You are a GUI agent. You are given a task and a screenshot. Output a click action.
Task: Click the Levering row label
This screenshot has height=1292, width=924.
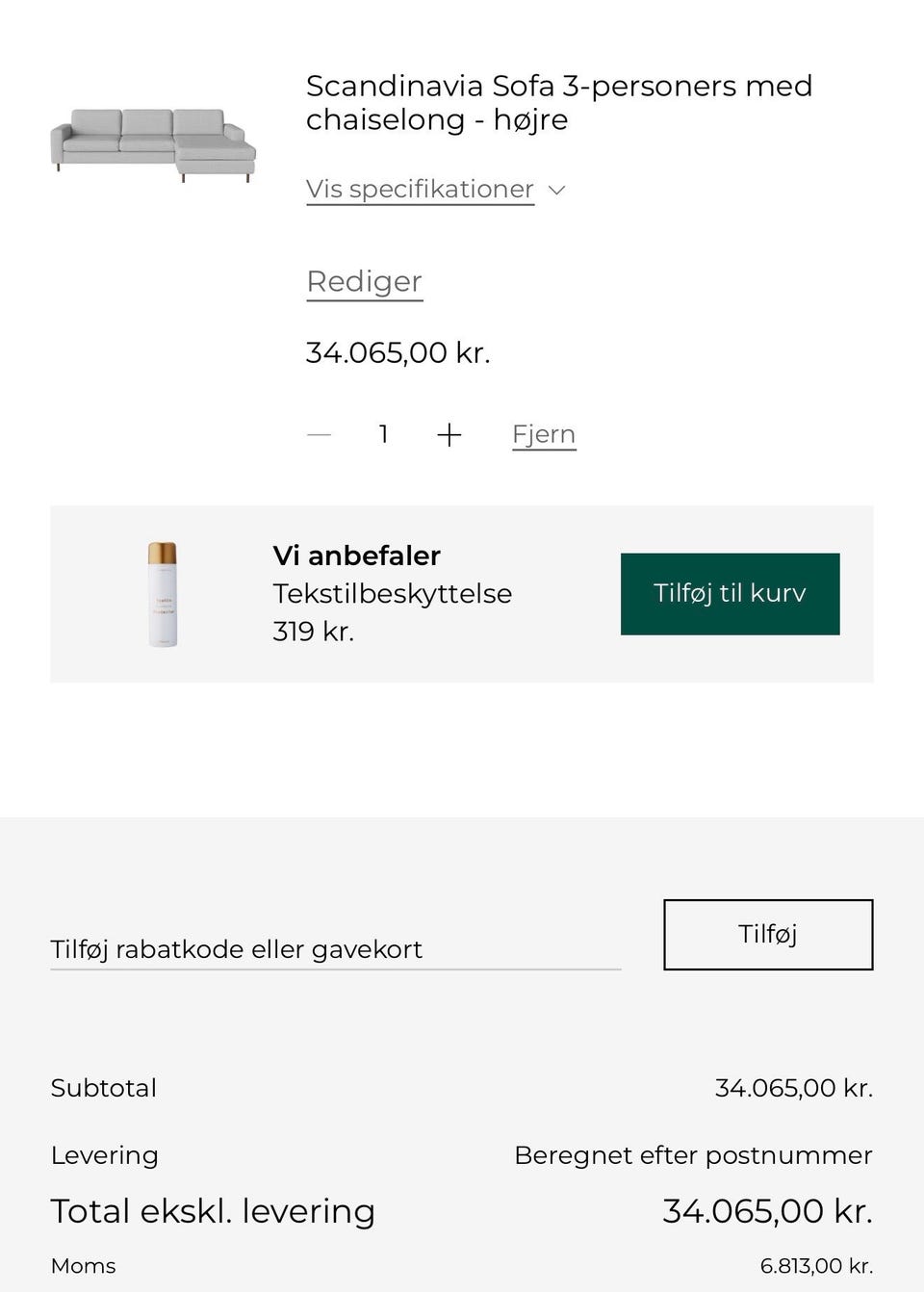[x=104, y=1154]
